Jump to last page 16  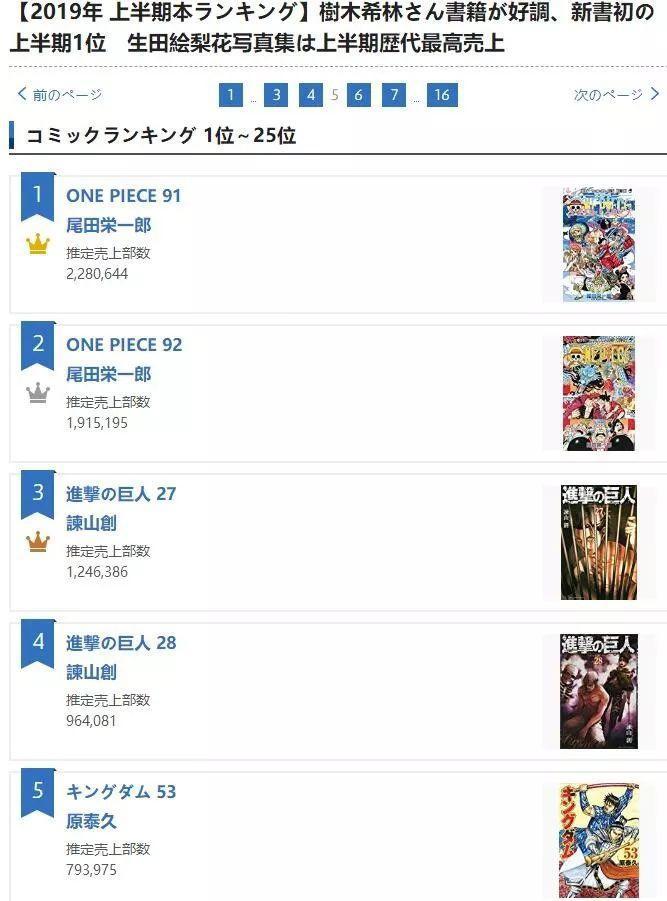(x=442, y=95)
